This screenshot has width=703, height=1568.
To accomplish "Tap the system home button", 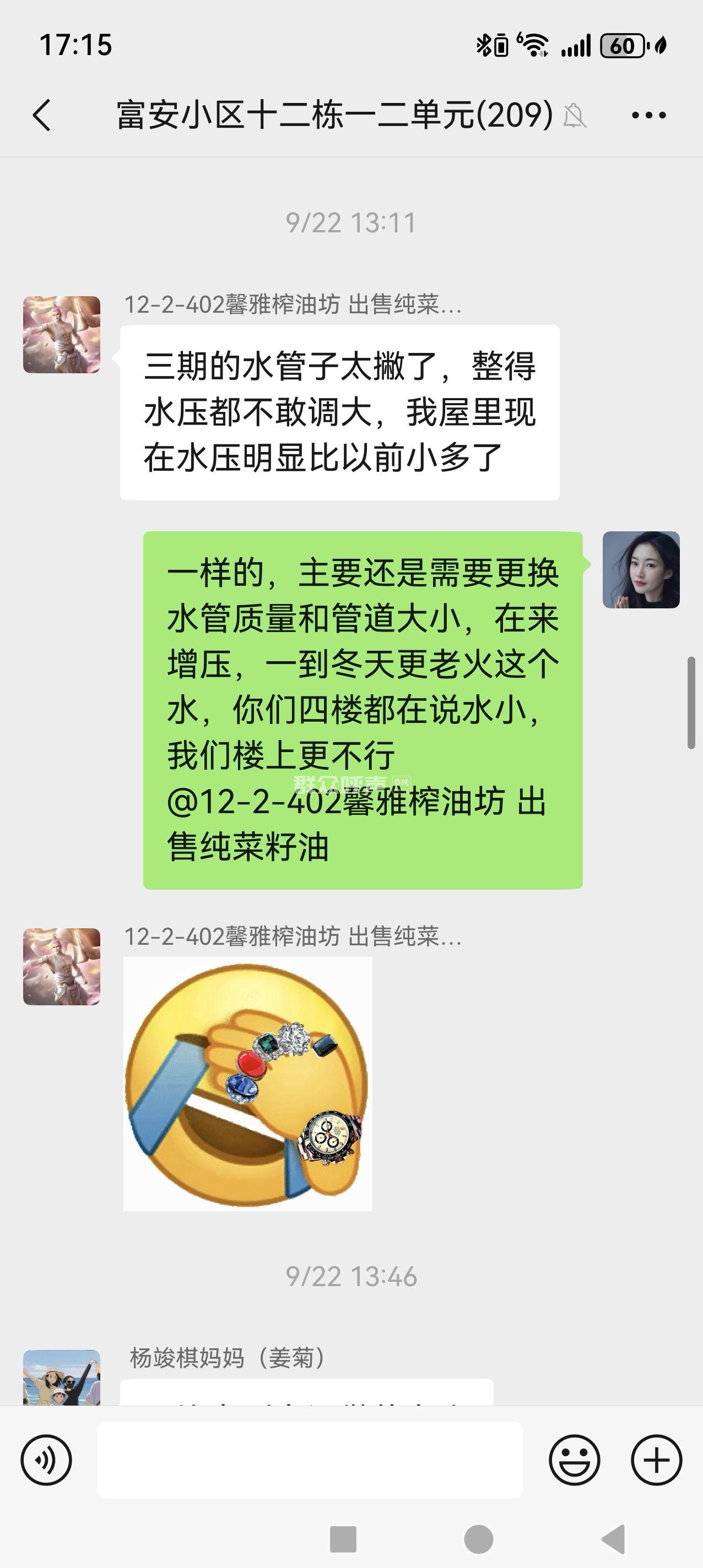I will (478, 1539).
